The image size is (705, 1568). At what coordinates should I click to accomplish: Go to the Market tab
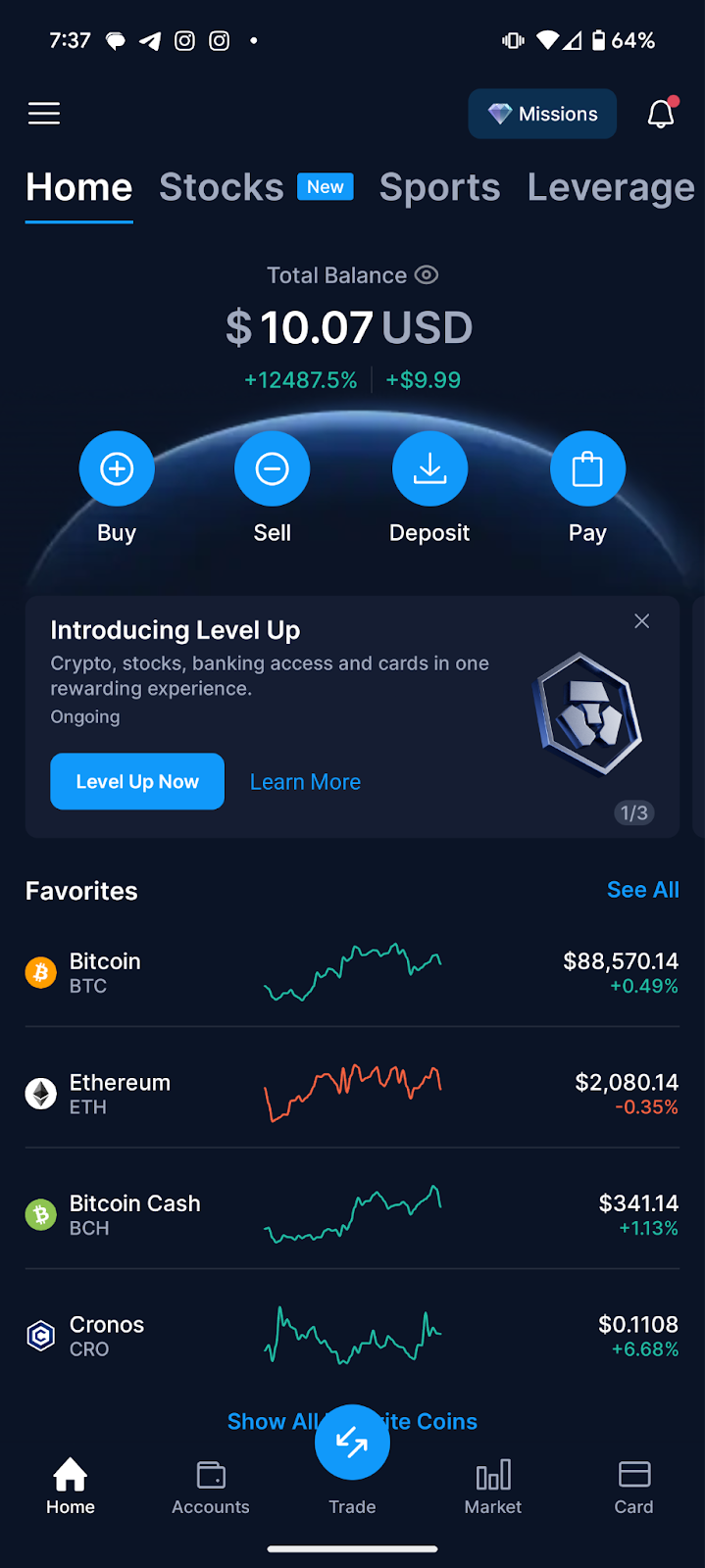pyautogui.click(x=493, y=1487)
